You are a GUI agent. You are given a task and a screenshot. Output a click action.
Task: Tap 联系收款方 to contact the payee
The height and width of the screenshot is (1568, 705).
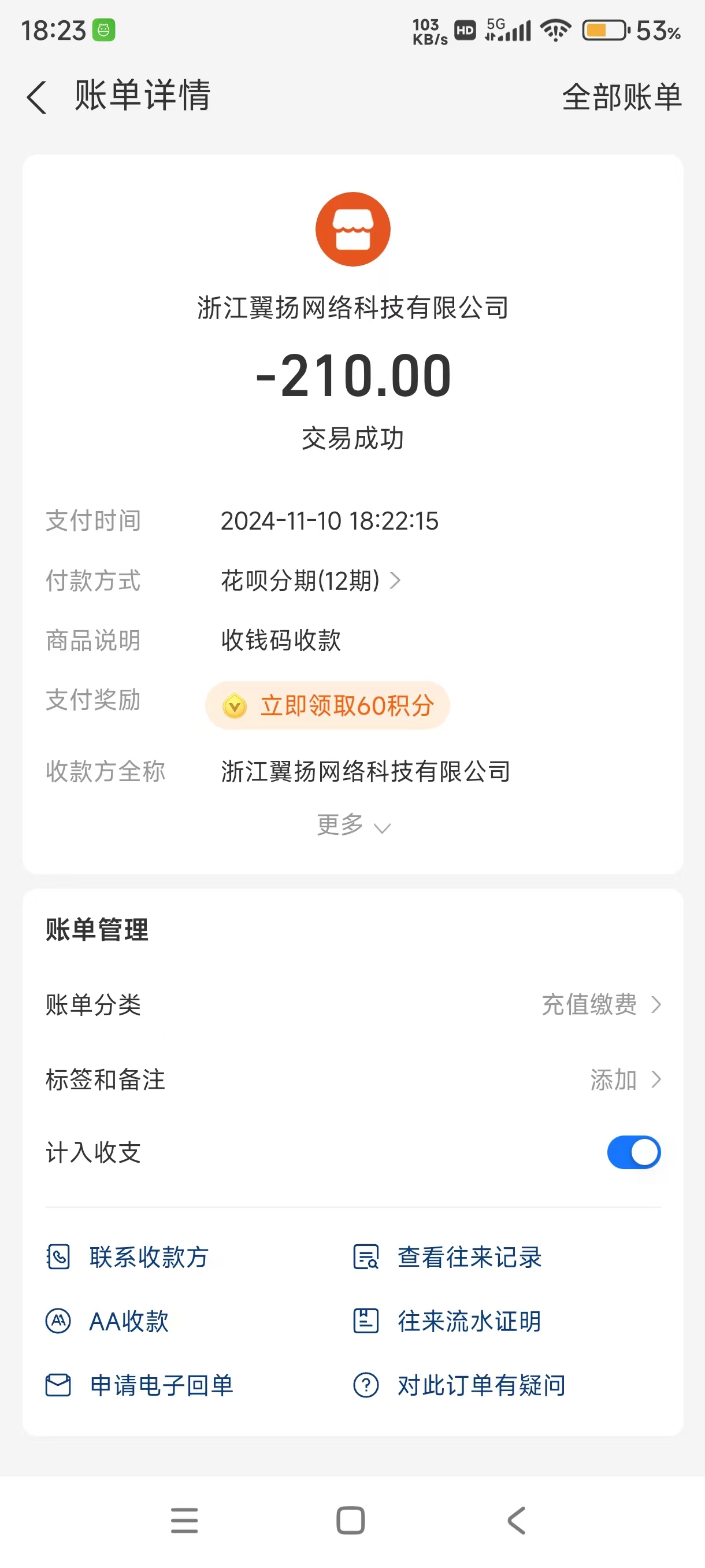pyautogui.click(x=128, y=1257)
